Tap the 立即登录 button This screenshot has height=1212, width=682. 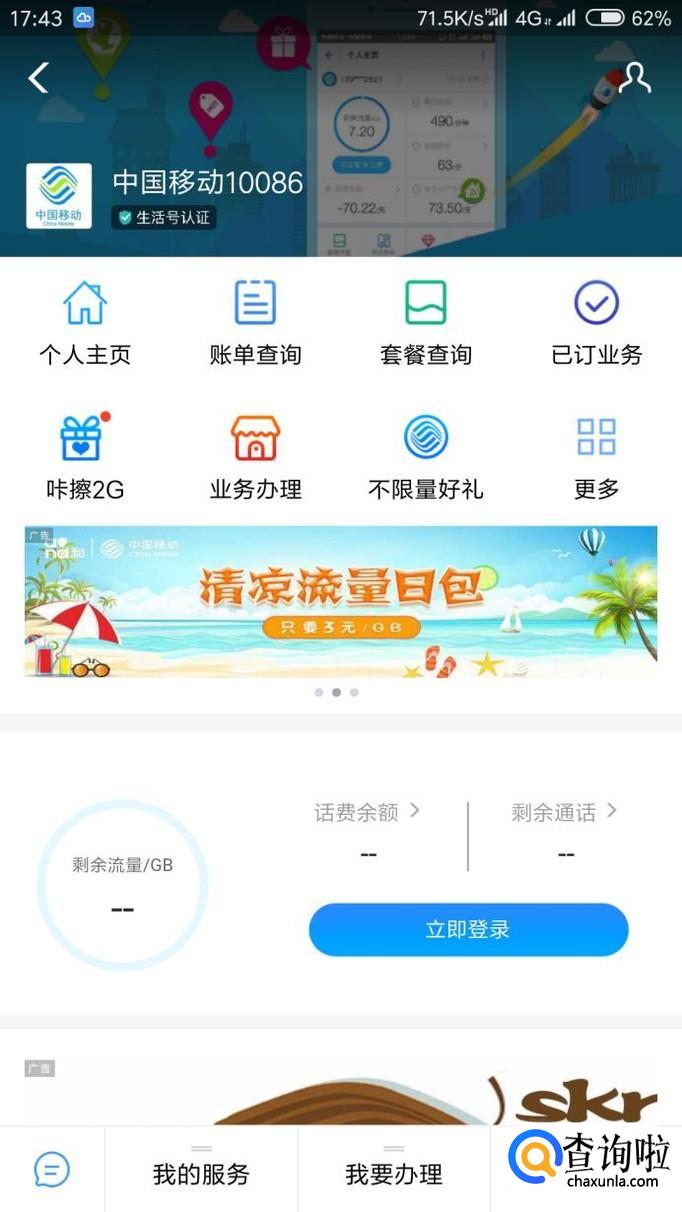468,929
